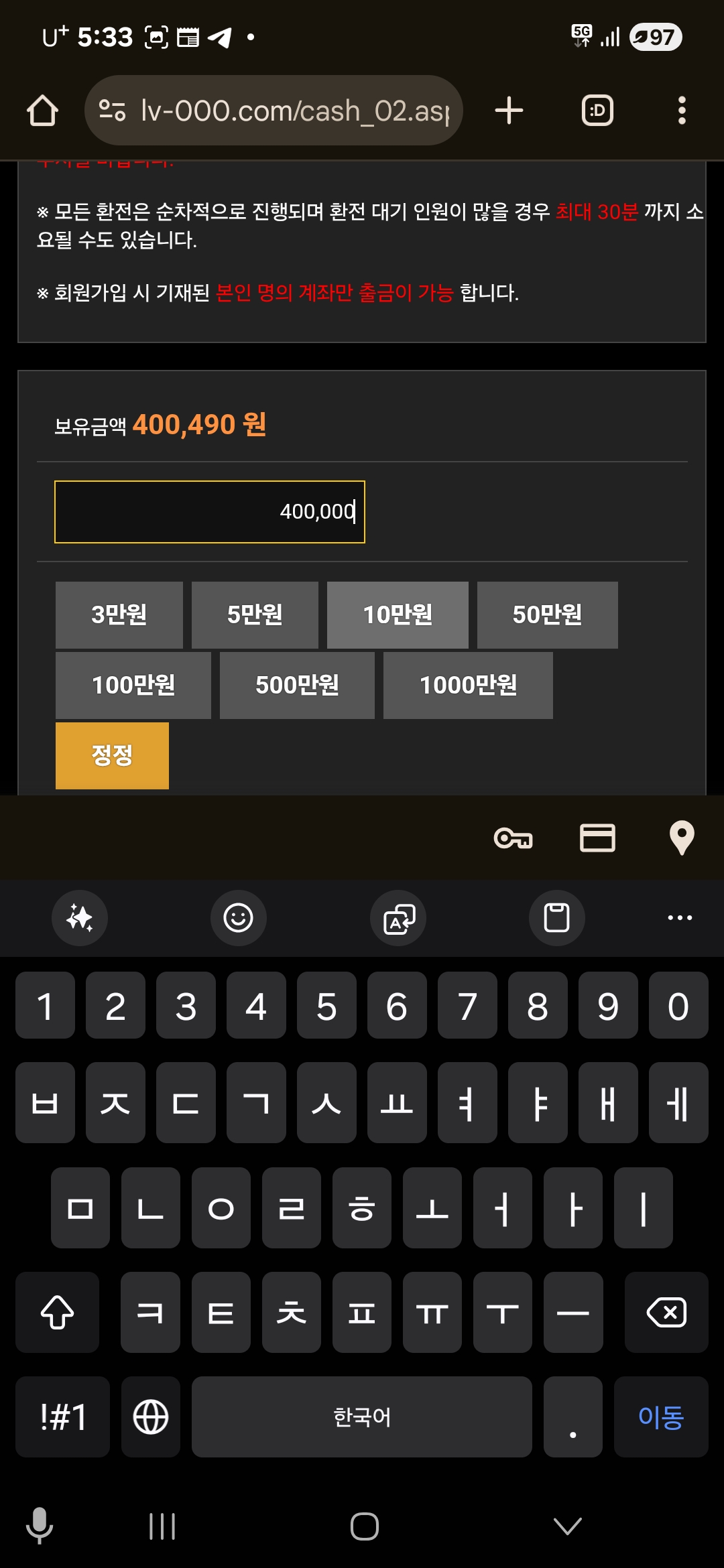
Task: Open the keyboard emoji picker
Action: point(239,918)
